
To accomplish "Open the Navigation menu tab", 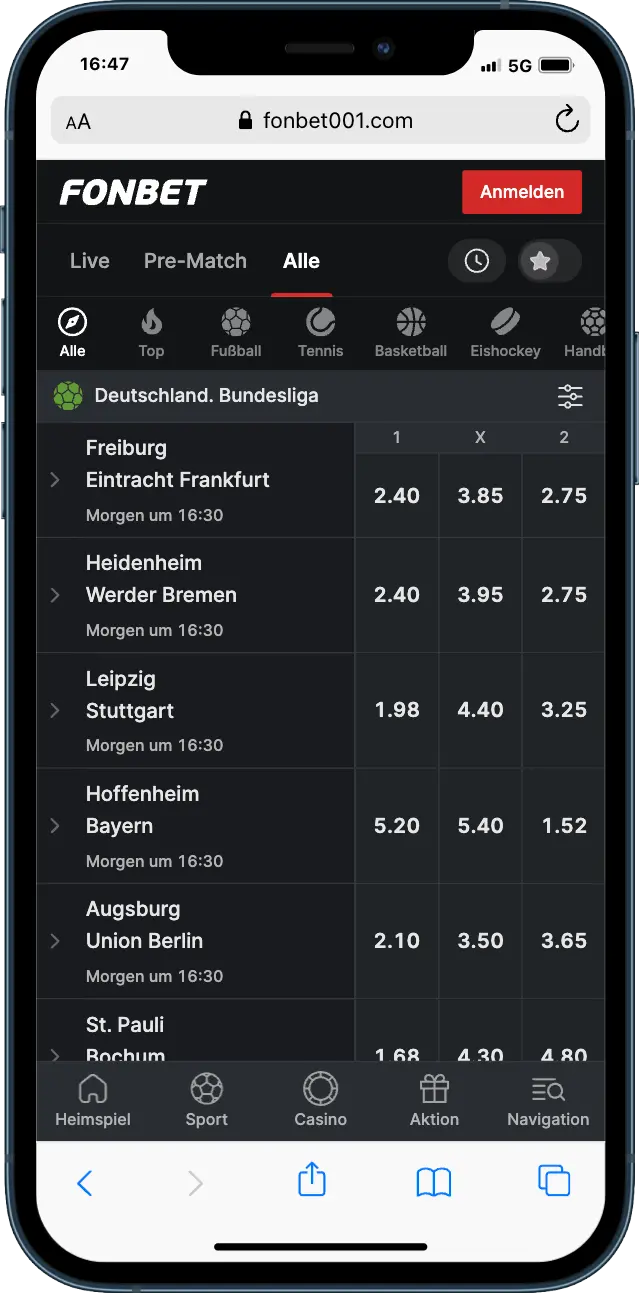I will [x=548, y=1100].
